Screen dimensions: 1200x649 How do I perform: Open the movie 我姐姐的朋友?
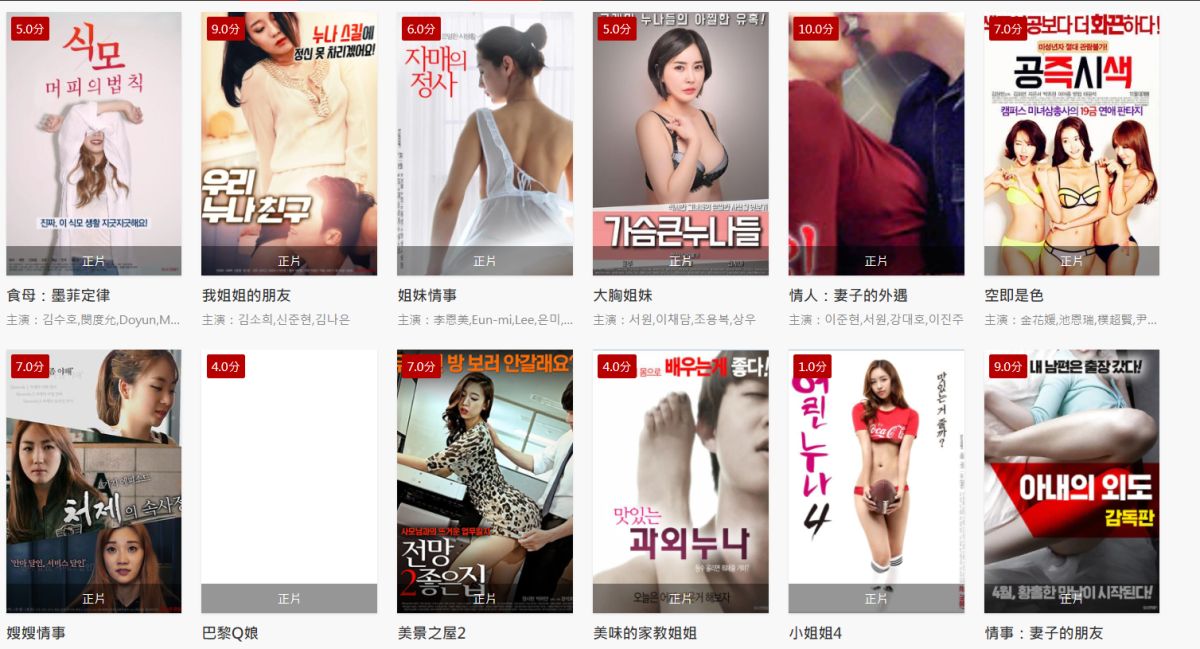point(289,144)
